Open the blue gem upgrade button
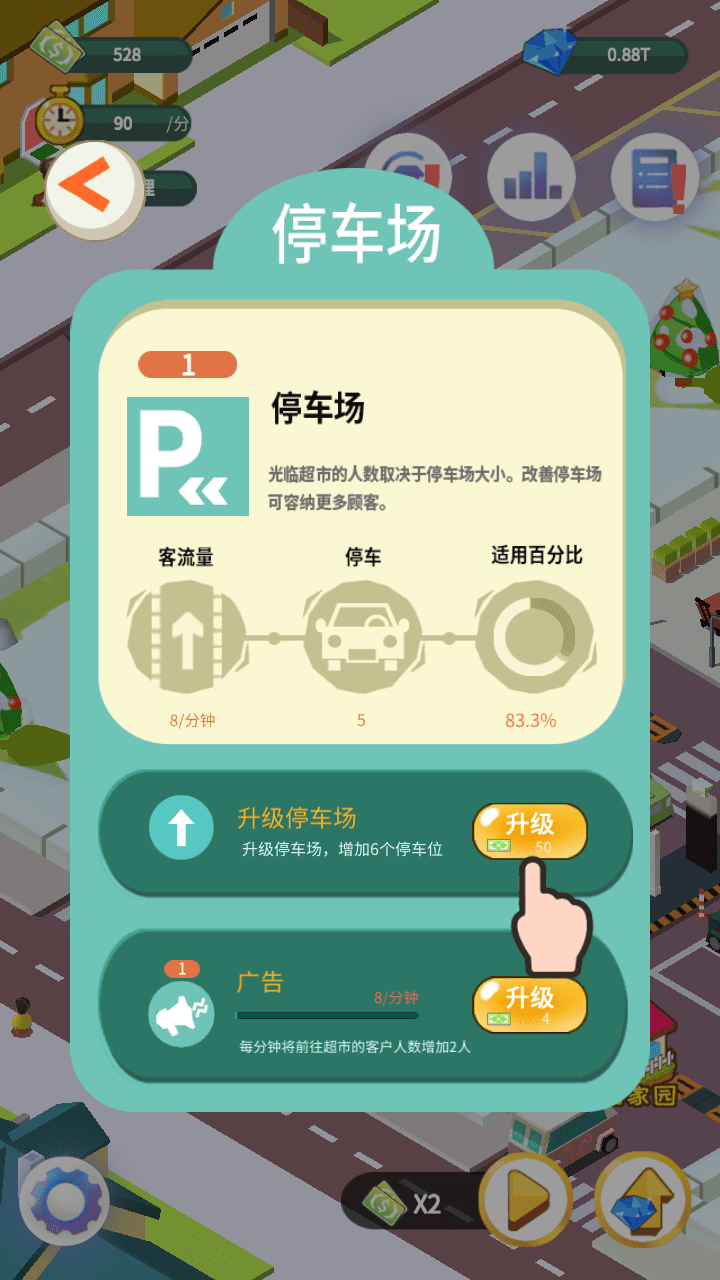Image resolution: width=720 pixels, height=1280 pixels. (x=642, y=1198)
